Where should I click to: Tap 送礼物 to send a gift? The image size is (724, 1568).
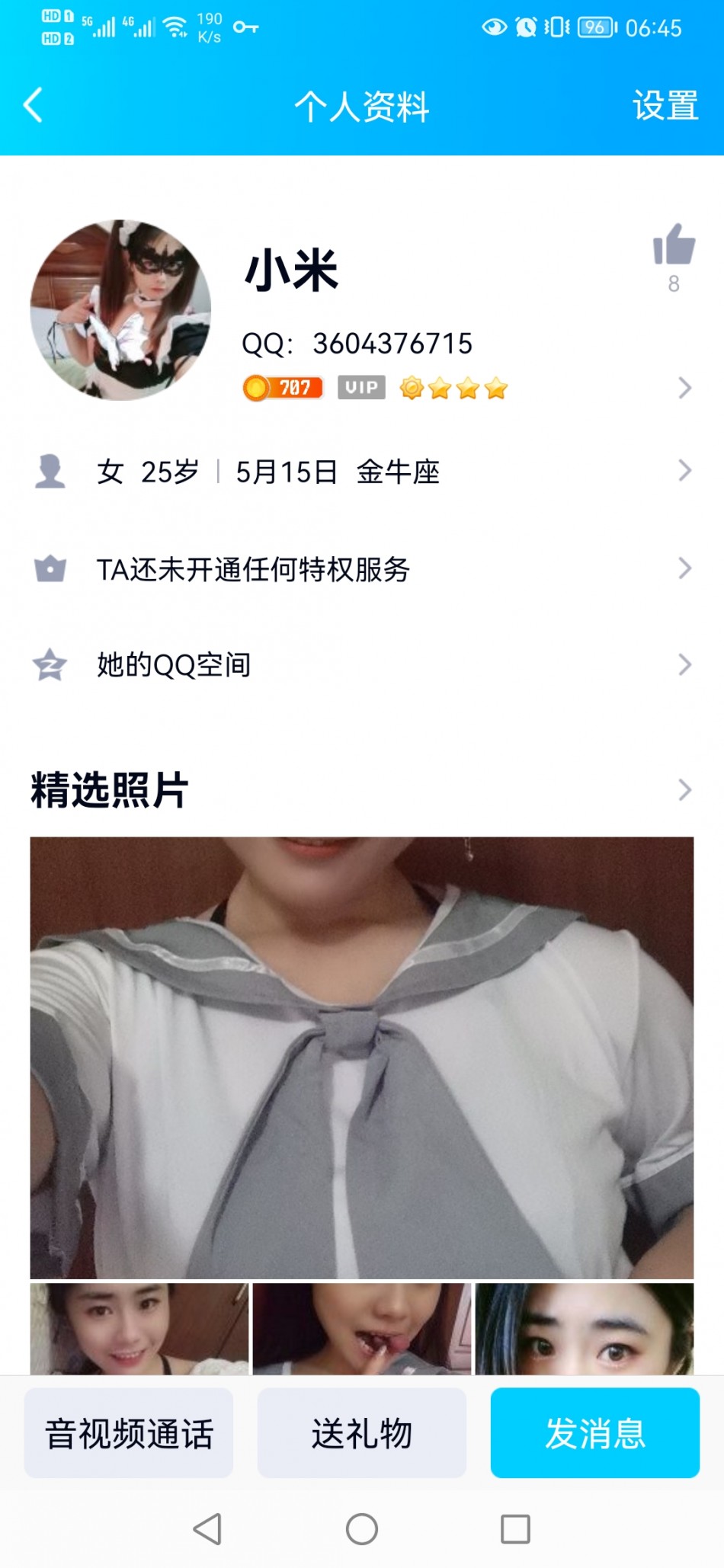click(362, 1433)
